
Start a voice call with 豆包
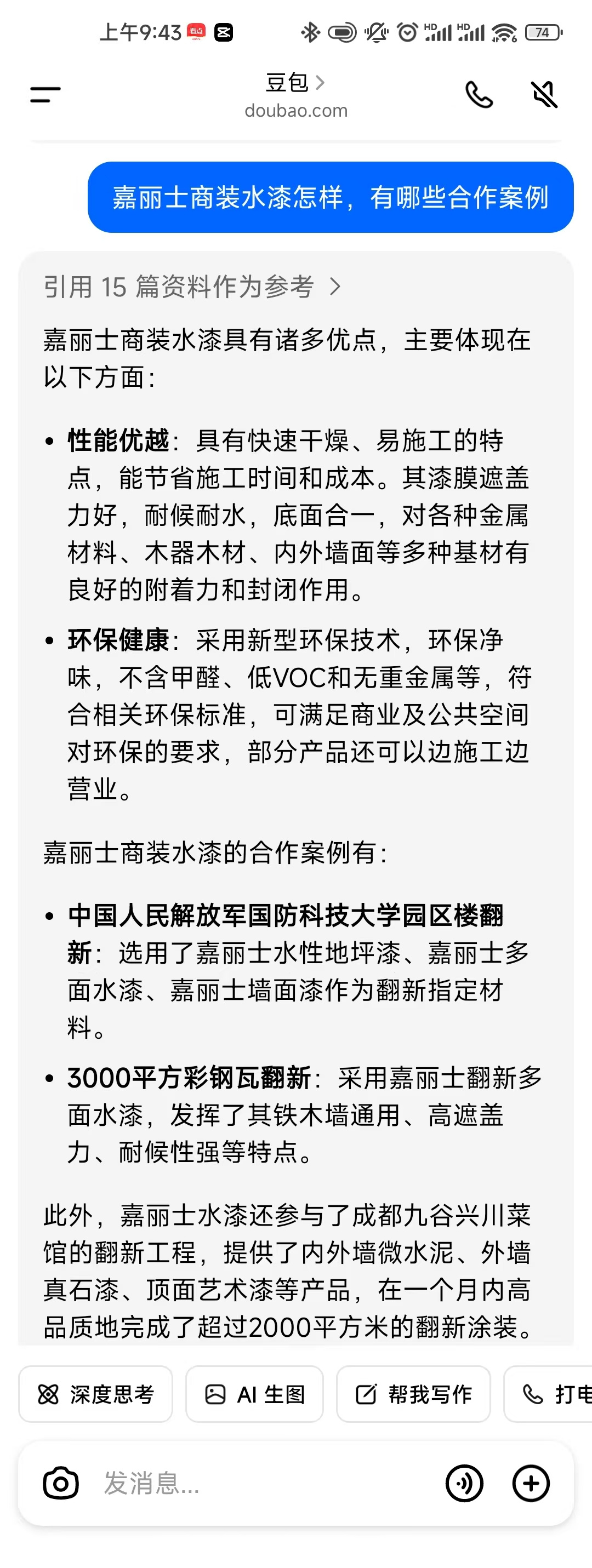click(x=479, y=94)
